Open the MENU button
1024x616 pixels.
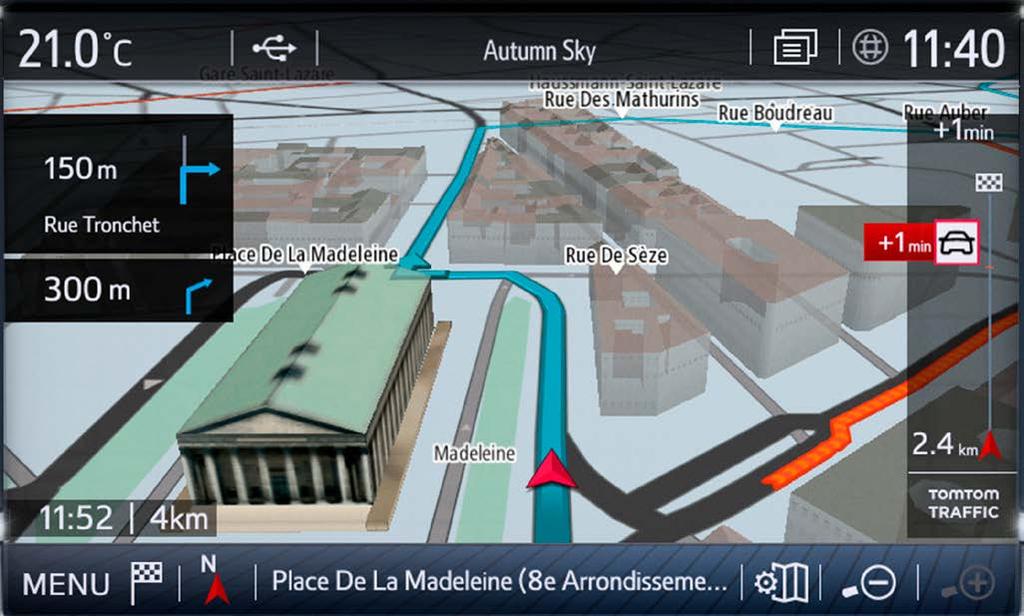[x=66, y=583]
